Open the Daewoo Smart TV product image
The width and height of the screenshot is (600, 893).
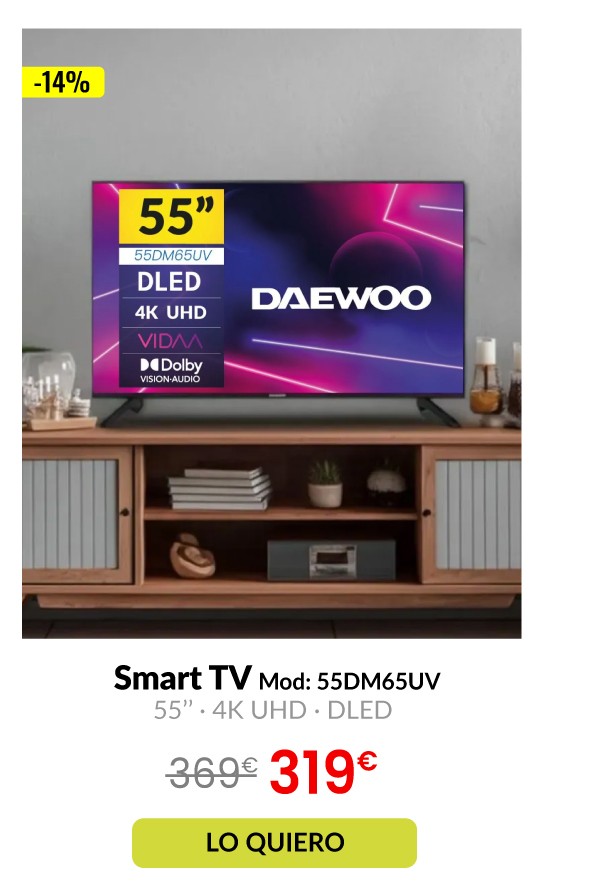[271, 333]
